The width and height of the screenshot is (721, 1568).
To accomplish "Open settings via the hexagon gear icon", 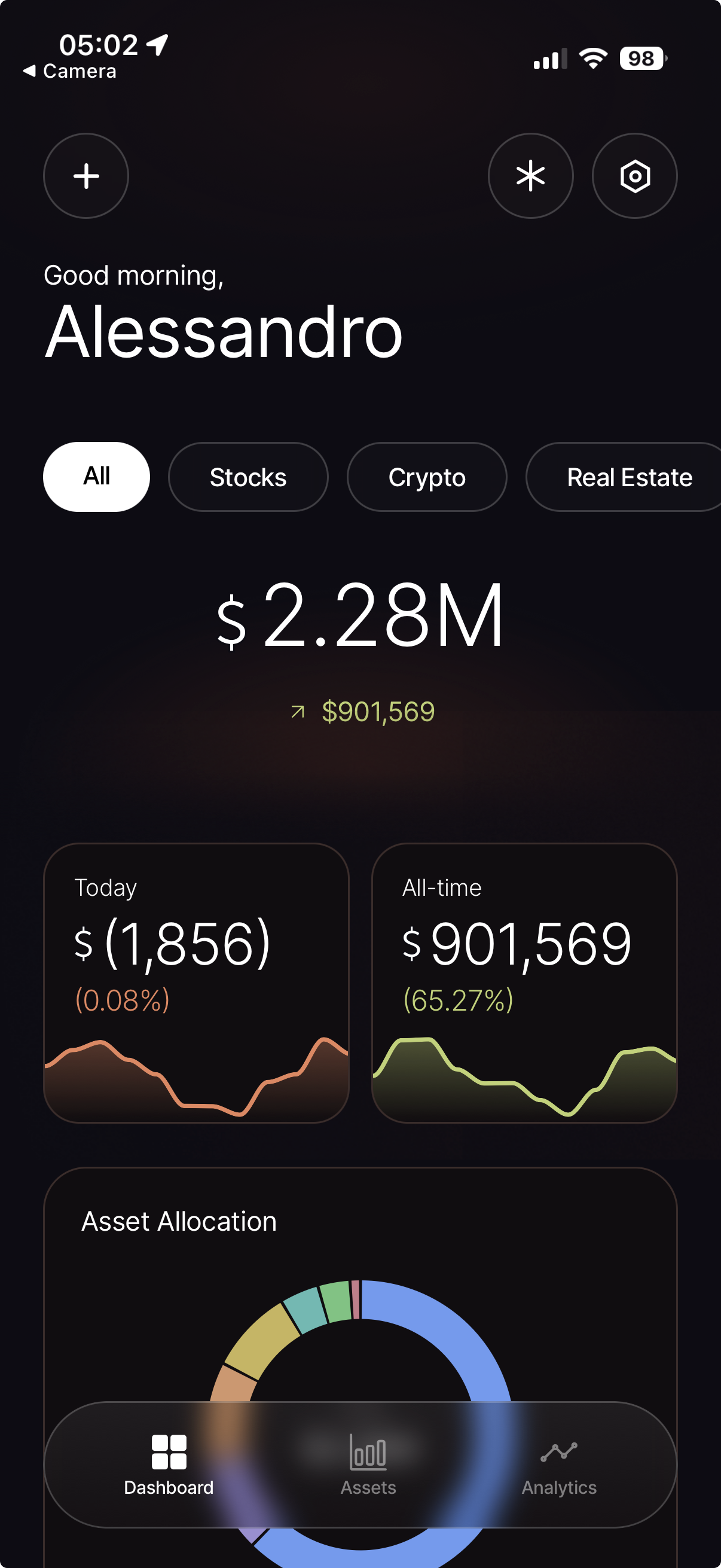I will tap(634, 175).
